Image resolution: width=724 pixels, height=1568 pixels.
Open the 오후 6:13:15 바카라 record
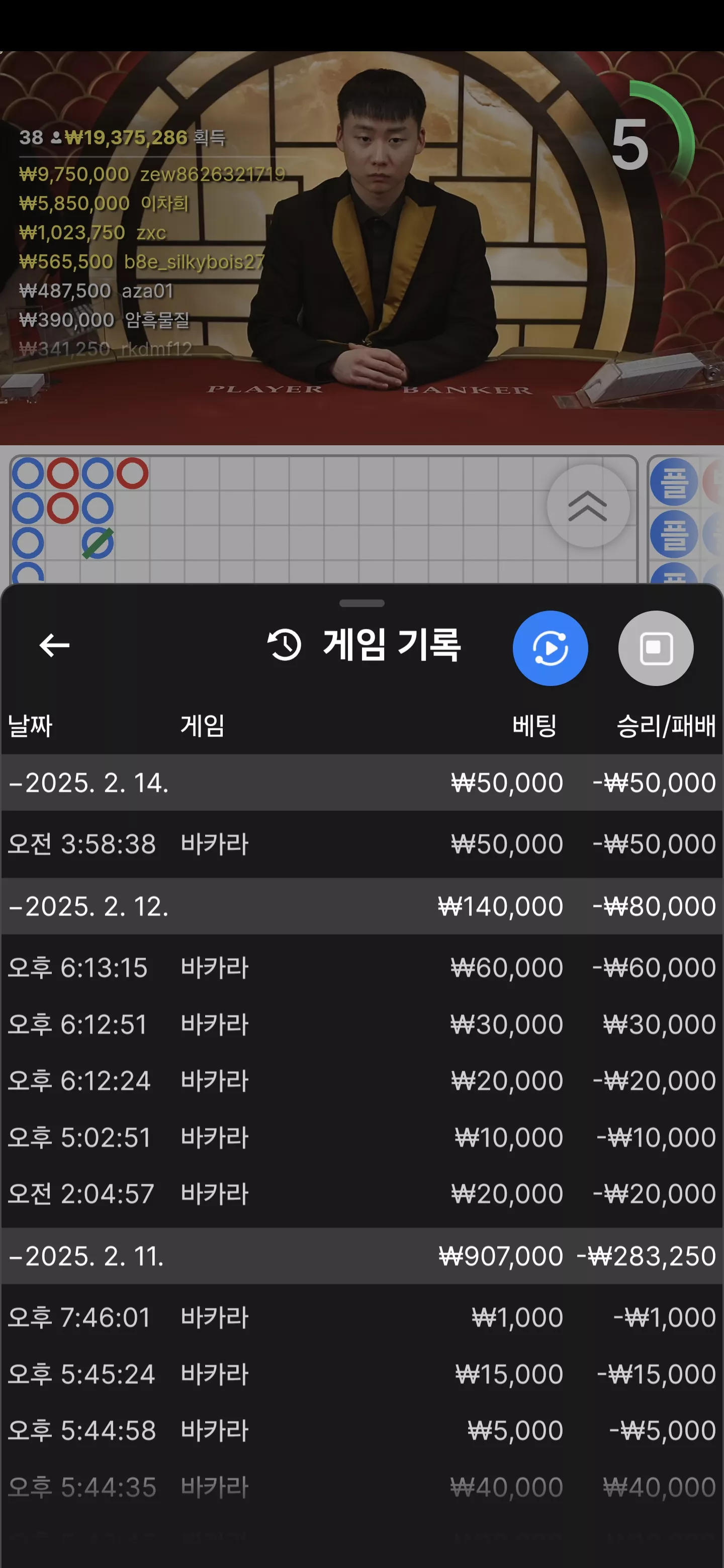coord(361,968)
